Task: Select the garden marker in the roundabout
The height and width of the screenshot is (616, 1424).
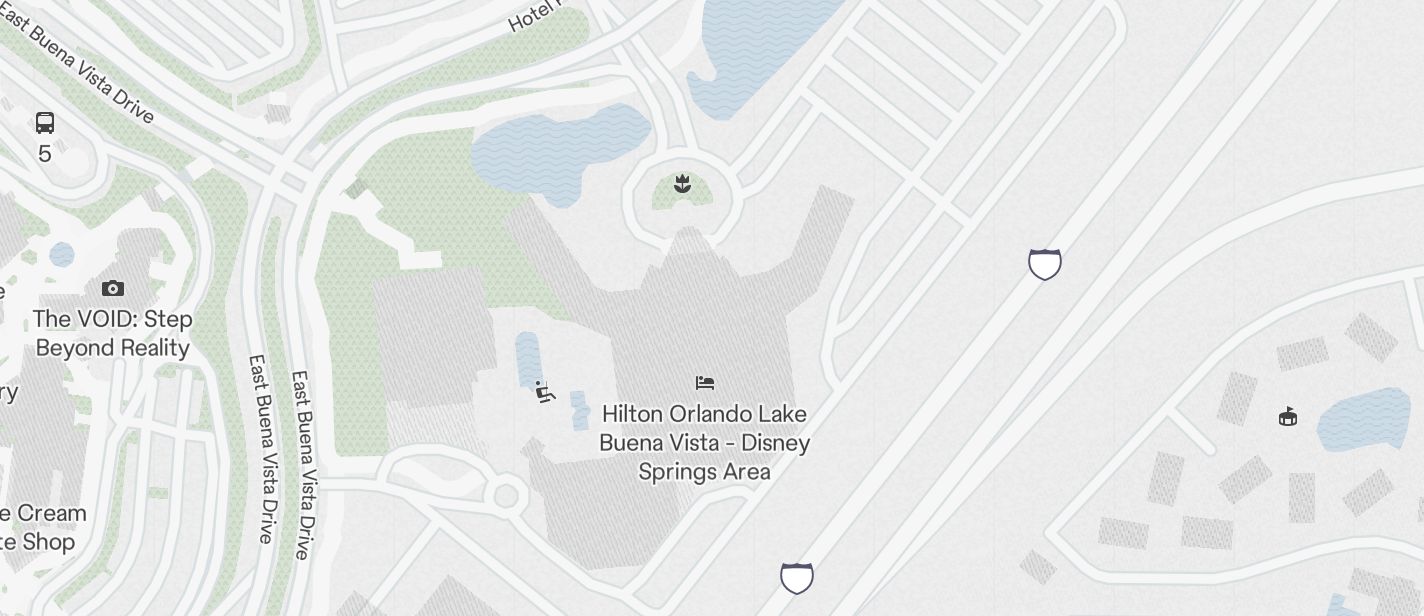Action: pos(682,183)
